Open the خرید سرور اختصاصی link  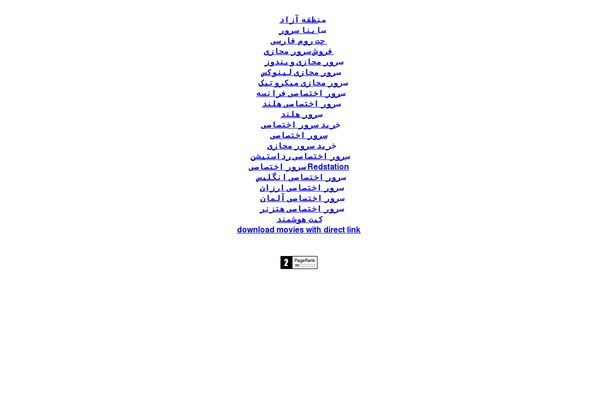point(301,125)
